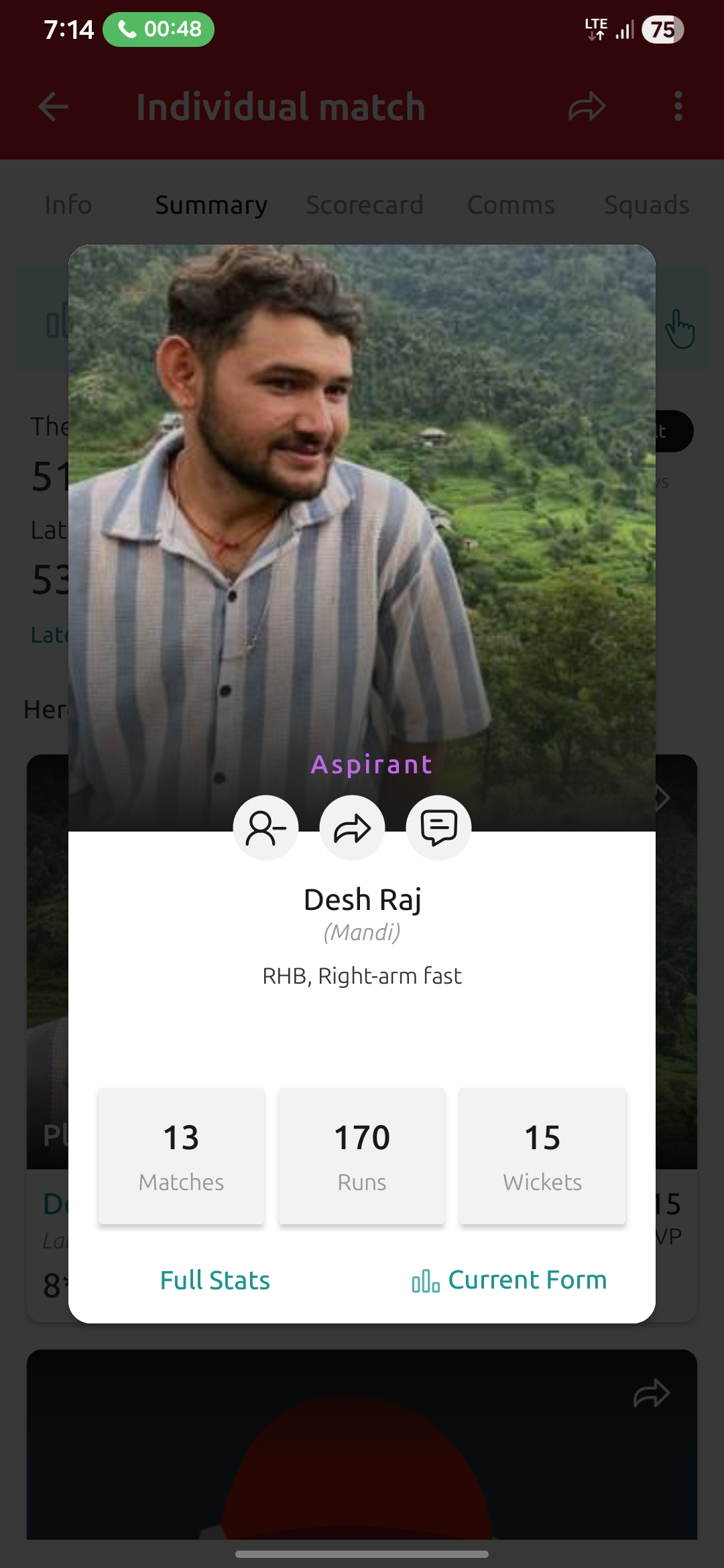This screenshot has width=724, height=1568.
Task: Tap Desh Raj's profile photo
Action: 362,503
